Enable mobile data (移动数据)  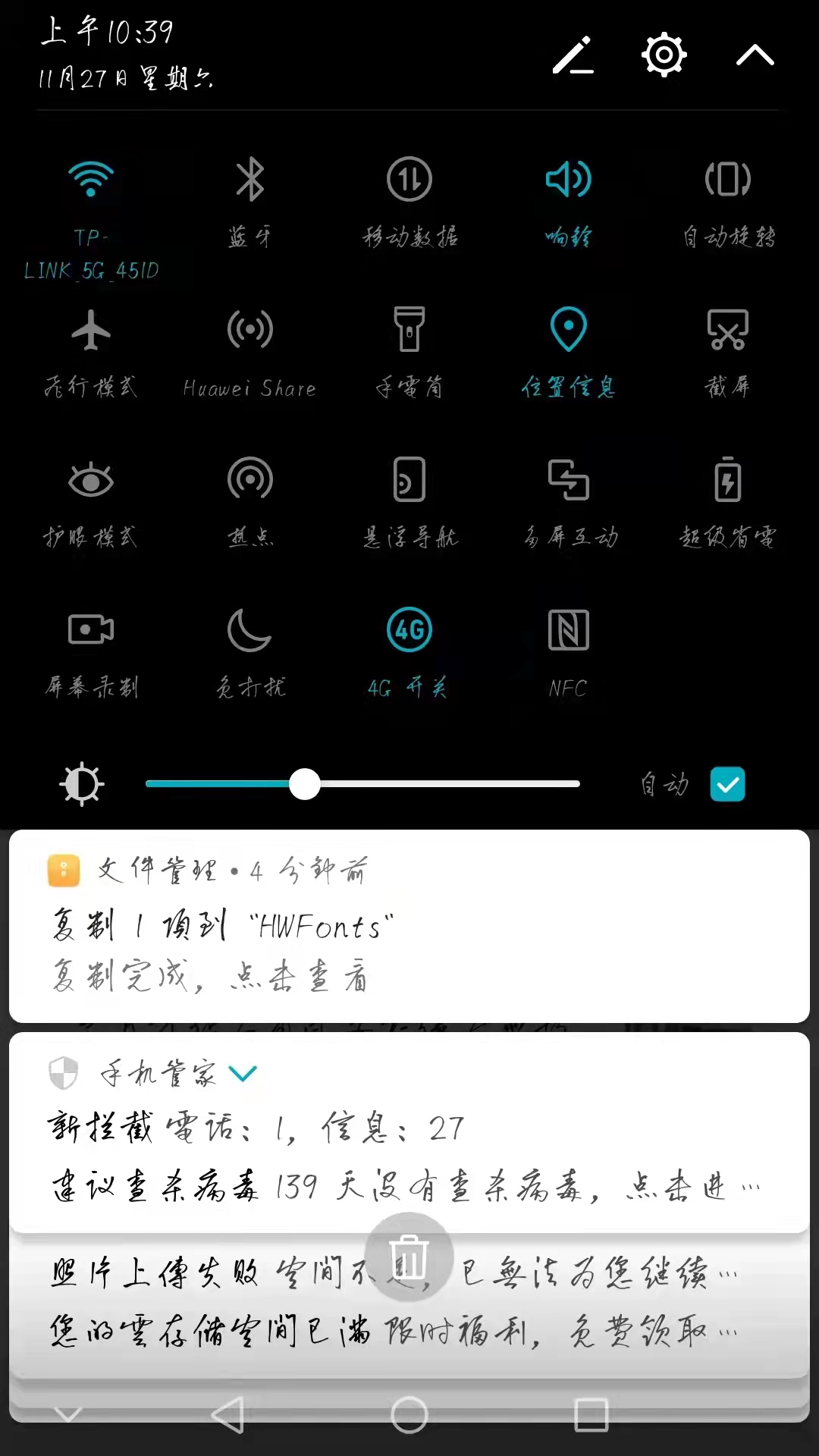(409, 180)
